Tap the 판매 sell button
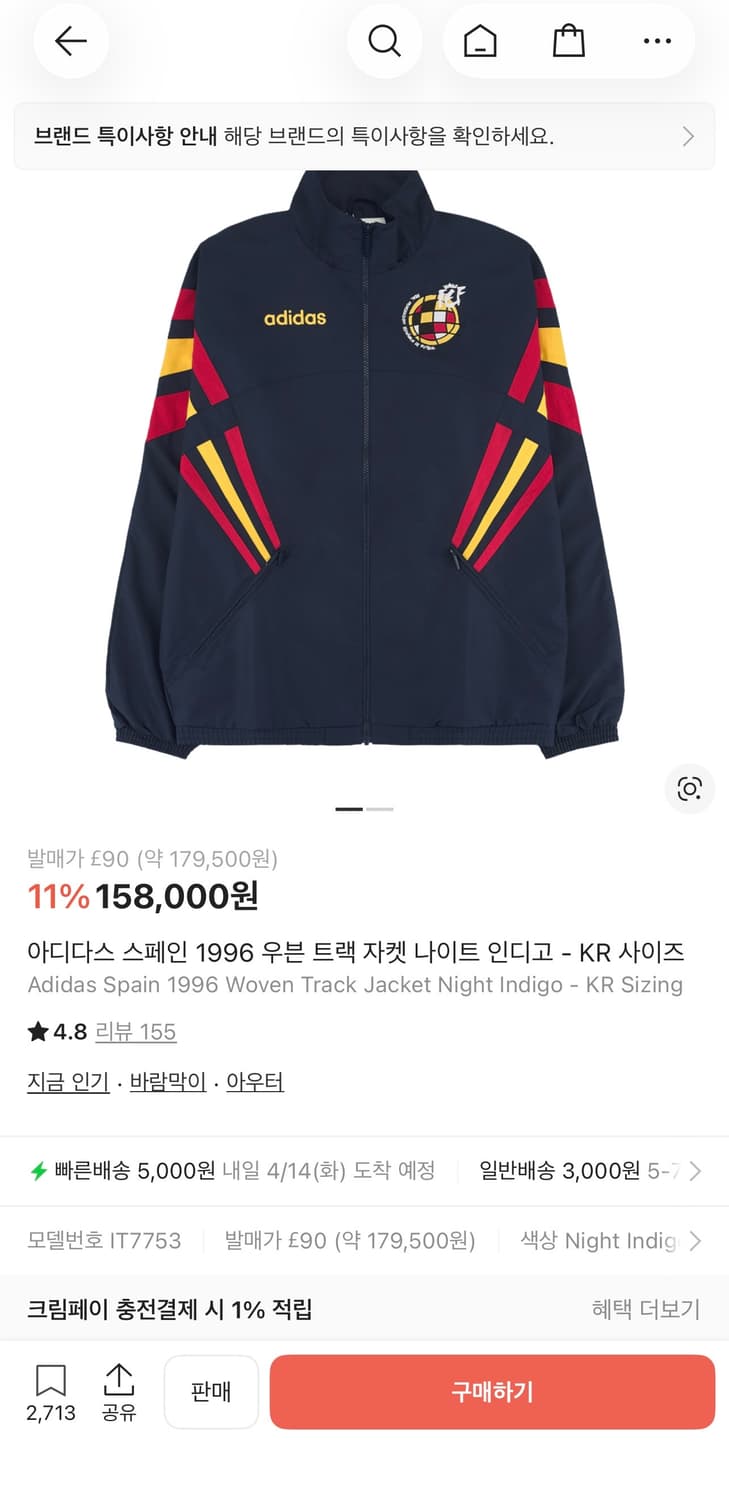This screenshot has width=729, height=1500. 211,1391
